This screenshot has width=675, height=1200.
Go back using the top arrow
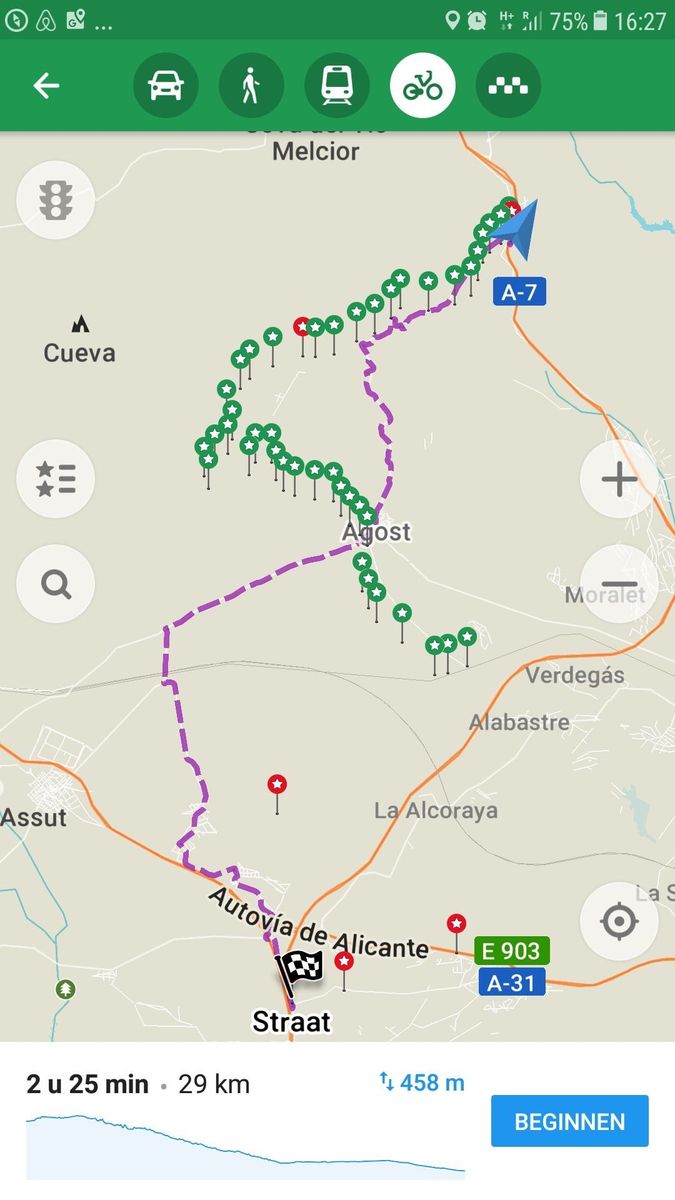tap(46, 86)
